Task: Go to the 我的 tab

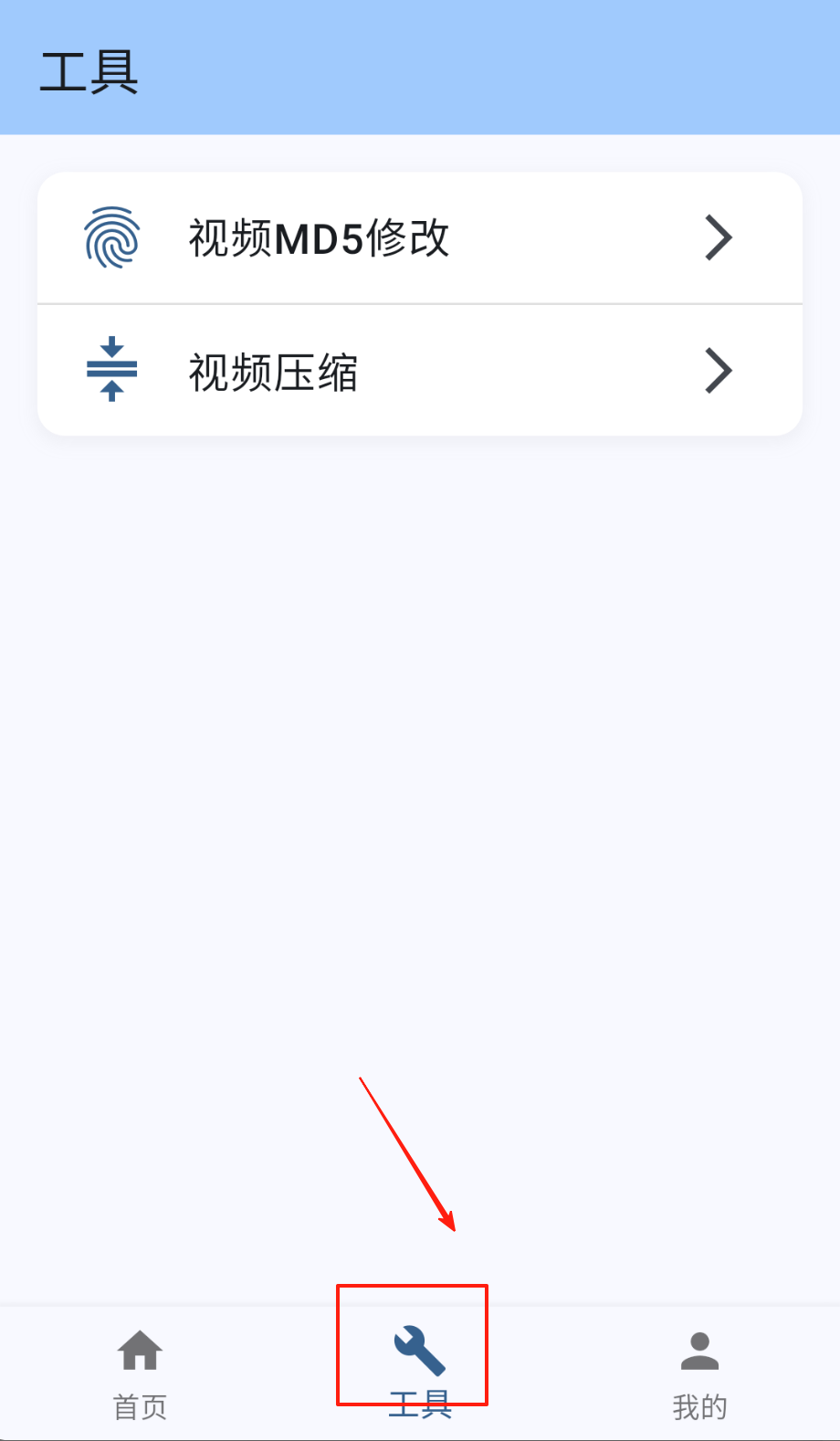Action: click(x=699, y=1372)
